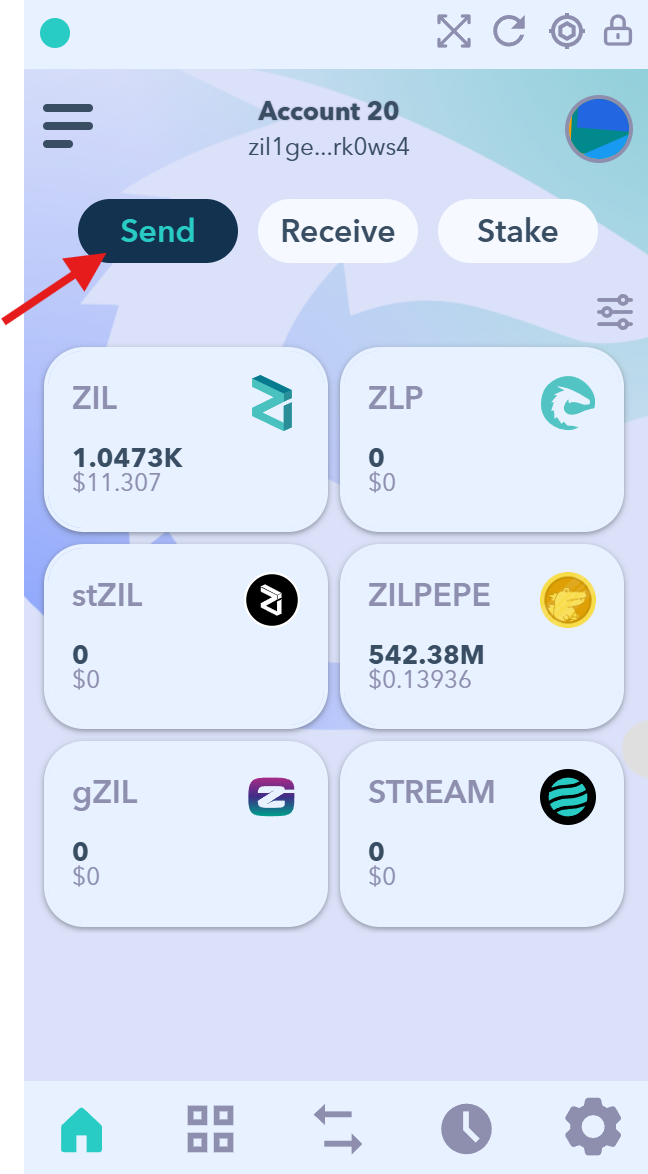This screenshot has height=1174, width=648.
Task: Open token filter settings sliders
Action: [x=615, y=312]
